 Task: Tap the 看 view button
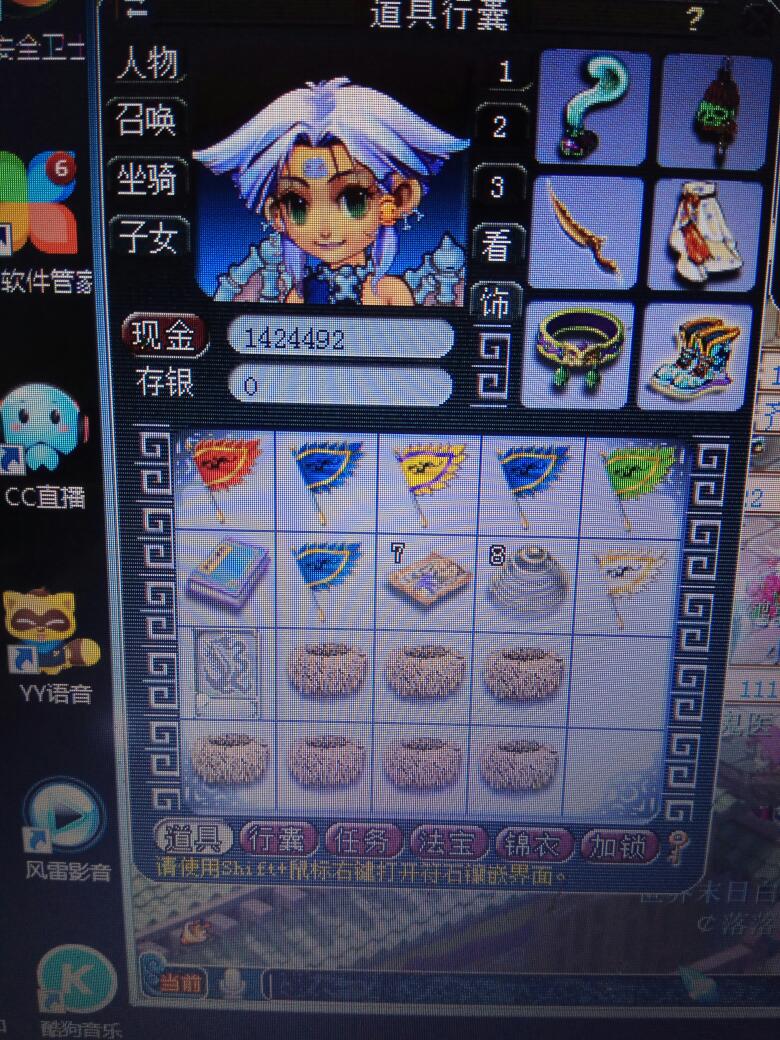[496, 244]
